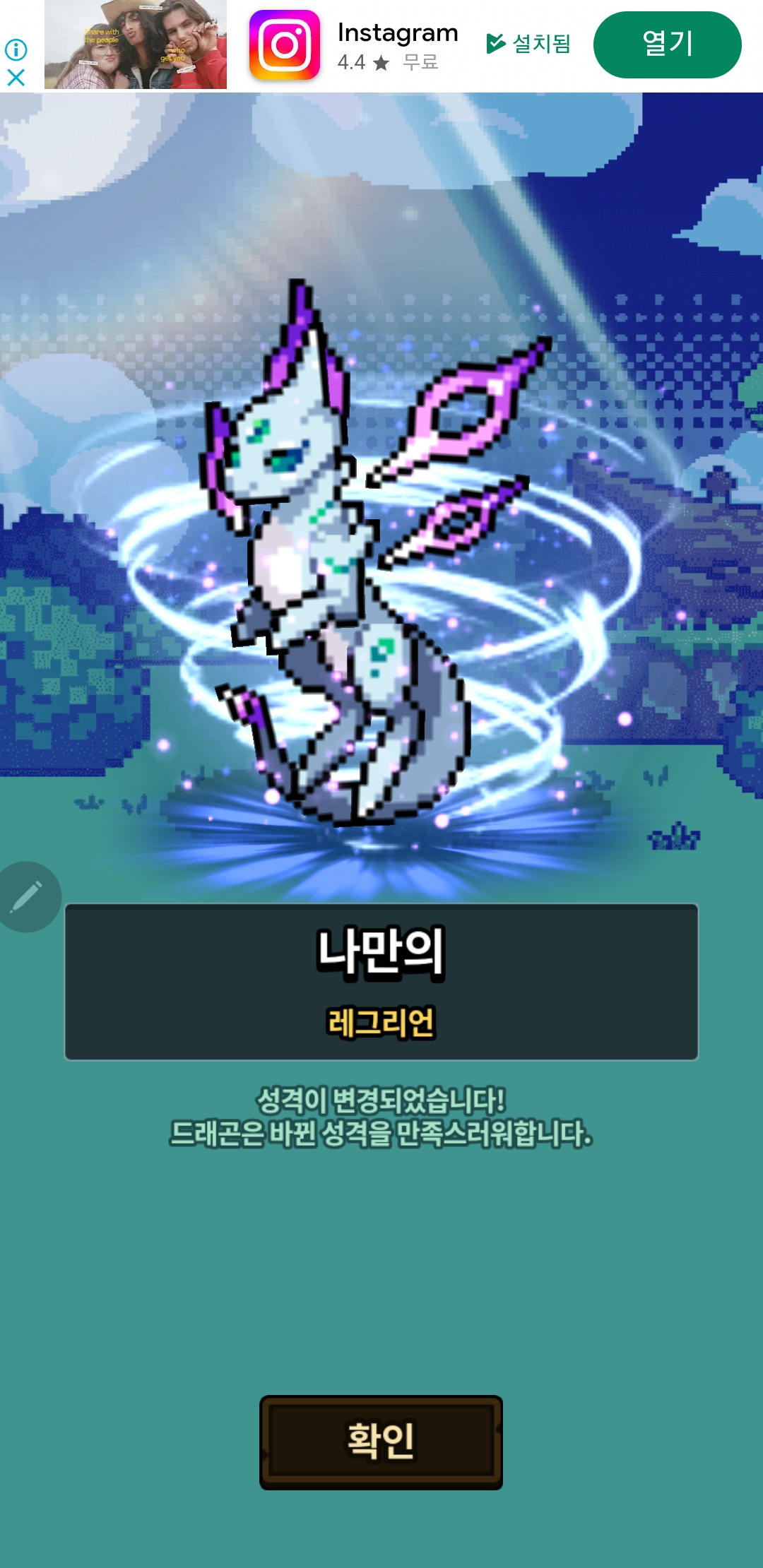Confirm with the 확인 button
Screen dimensions: 763x1568
click(x=381, y=1442)
